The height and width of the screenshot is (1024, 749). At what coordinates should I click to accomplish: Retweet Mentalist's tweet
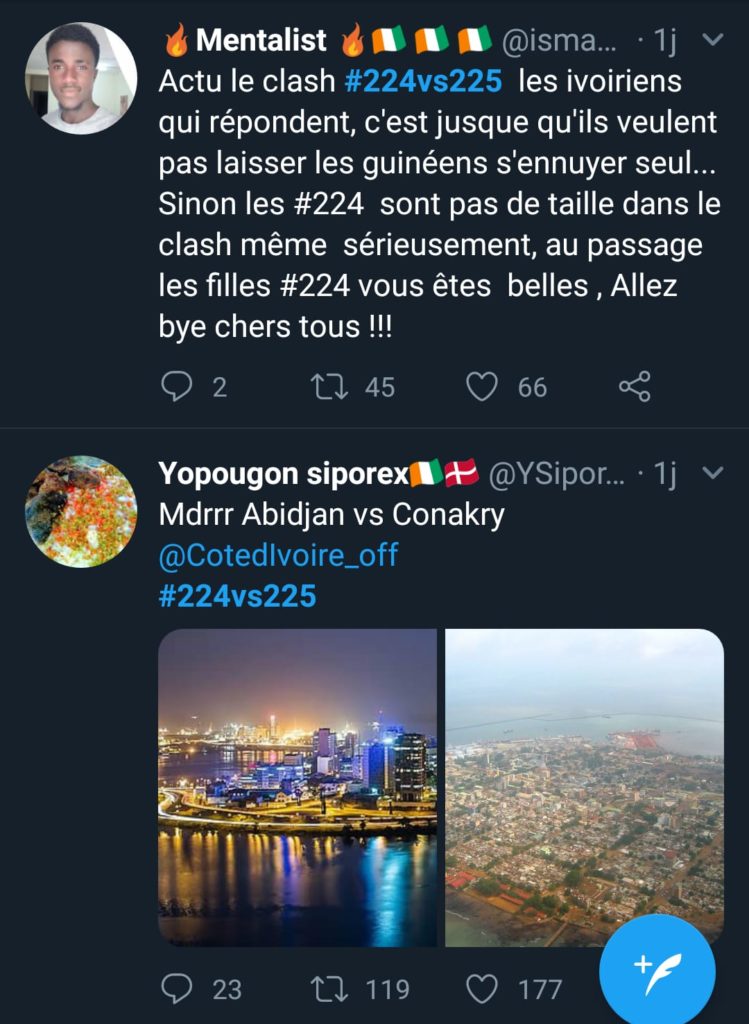coord(327,387)
